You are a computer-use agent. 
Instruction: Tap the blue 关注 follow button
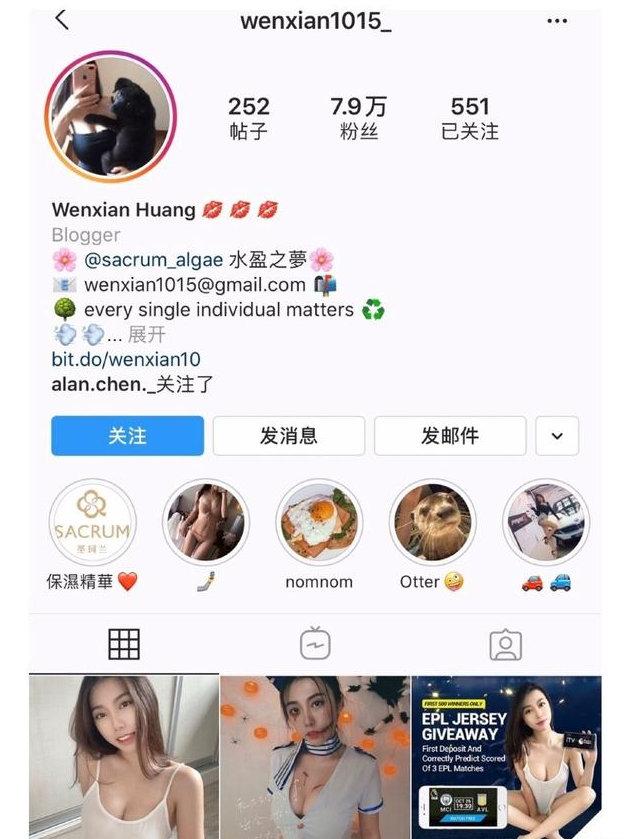tap(127, 436)
